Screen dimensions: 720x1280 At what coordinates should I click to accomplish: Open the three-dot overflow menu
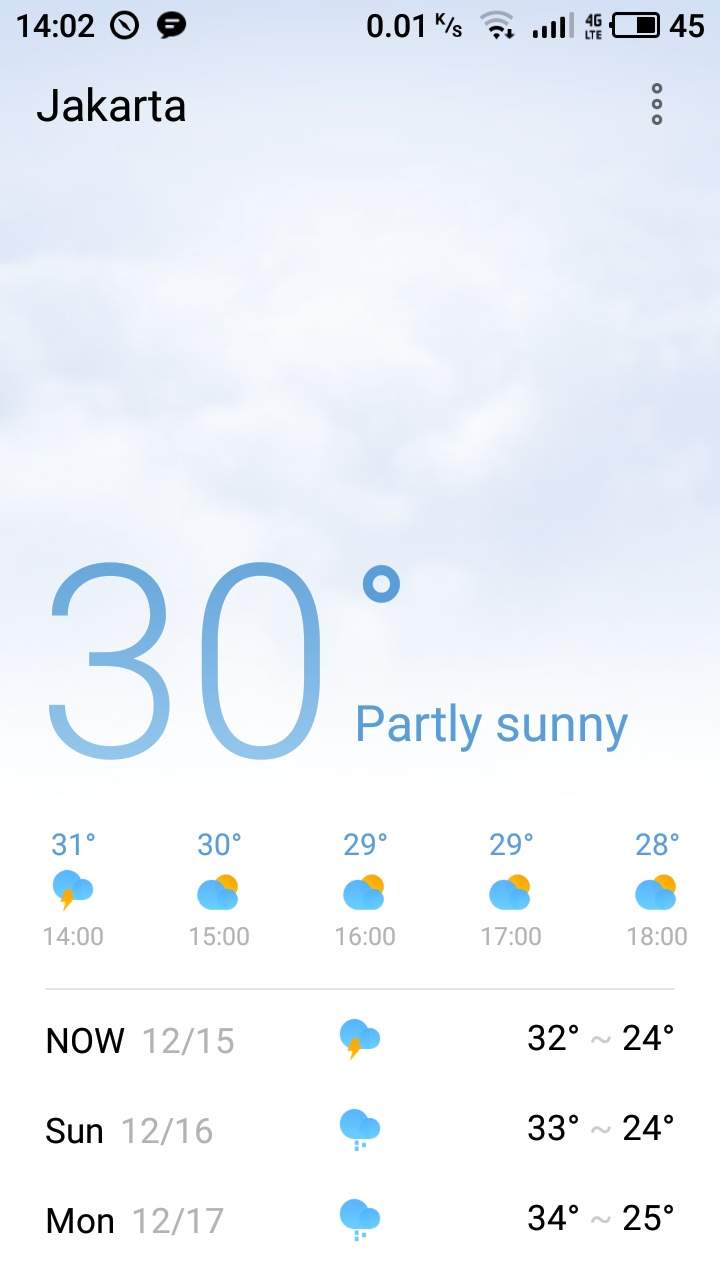656,104
